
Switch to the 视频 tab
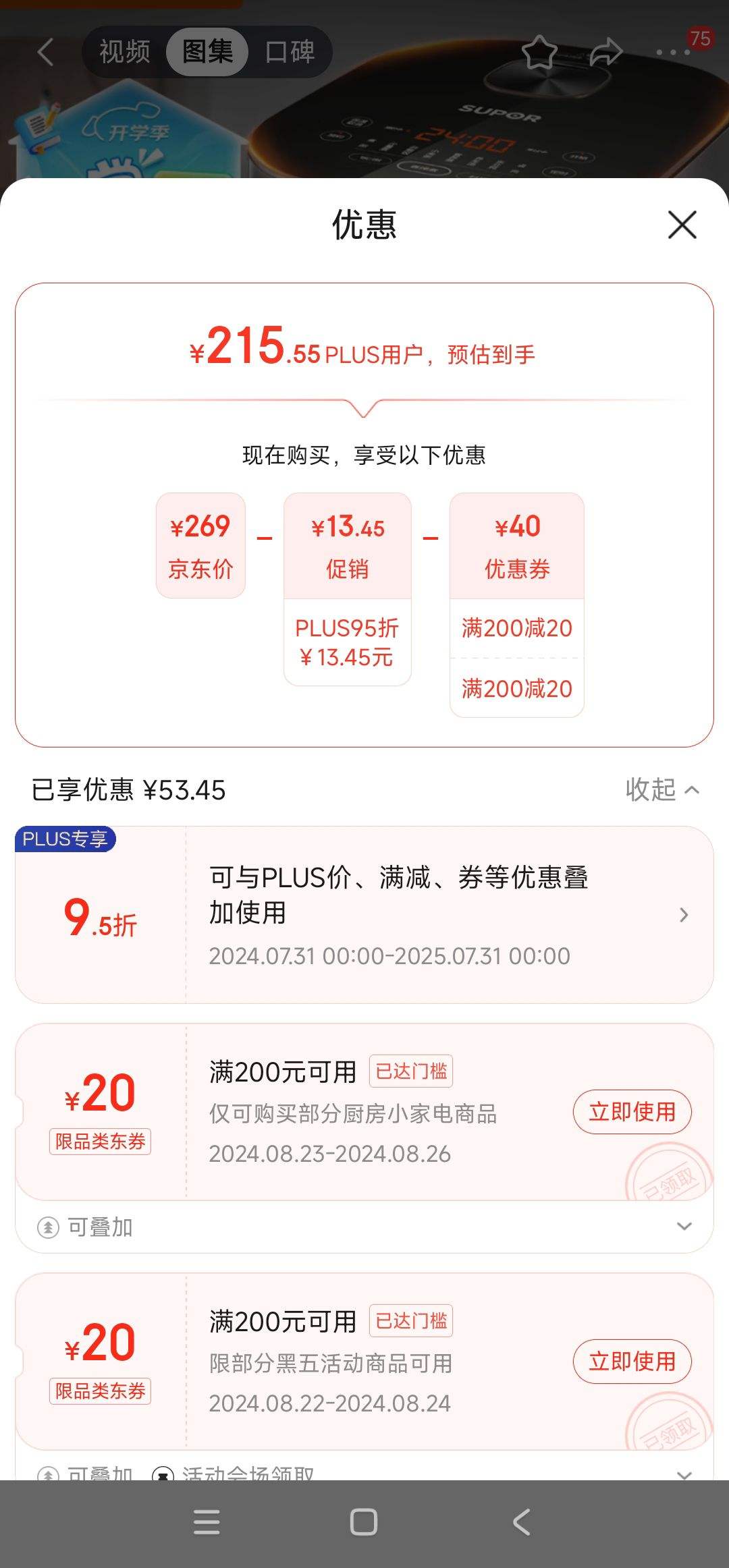click(x=124, y=52)
